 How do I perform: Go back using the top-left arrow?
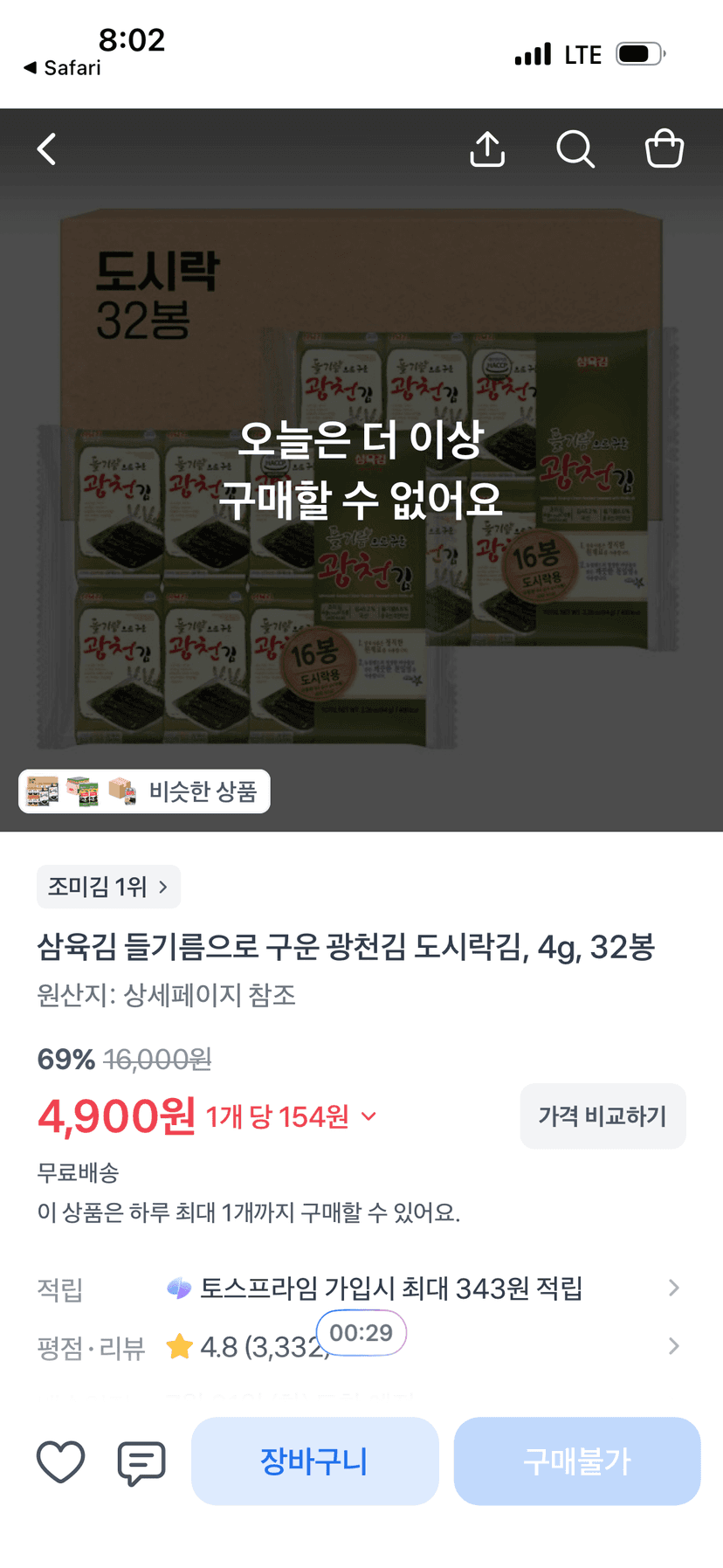pyautogui.click(x=47, y=149)
